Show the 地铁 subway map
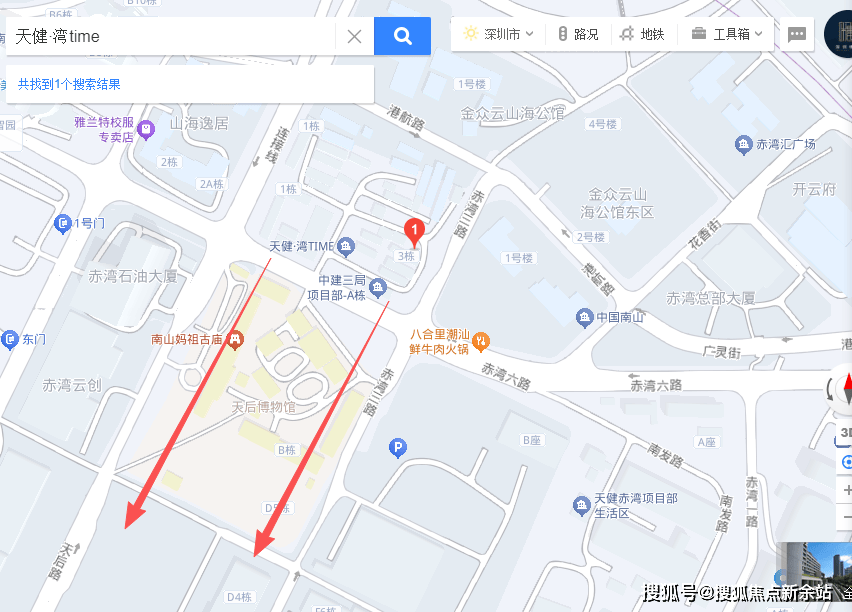The width and height of the screenshot is (852, 612). point(642,34)
